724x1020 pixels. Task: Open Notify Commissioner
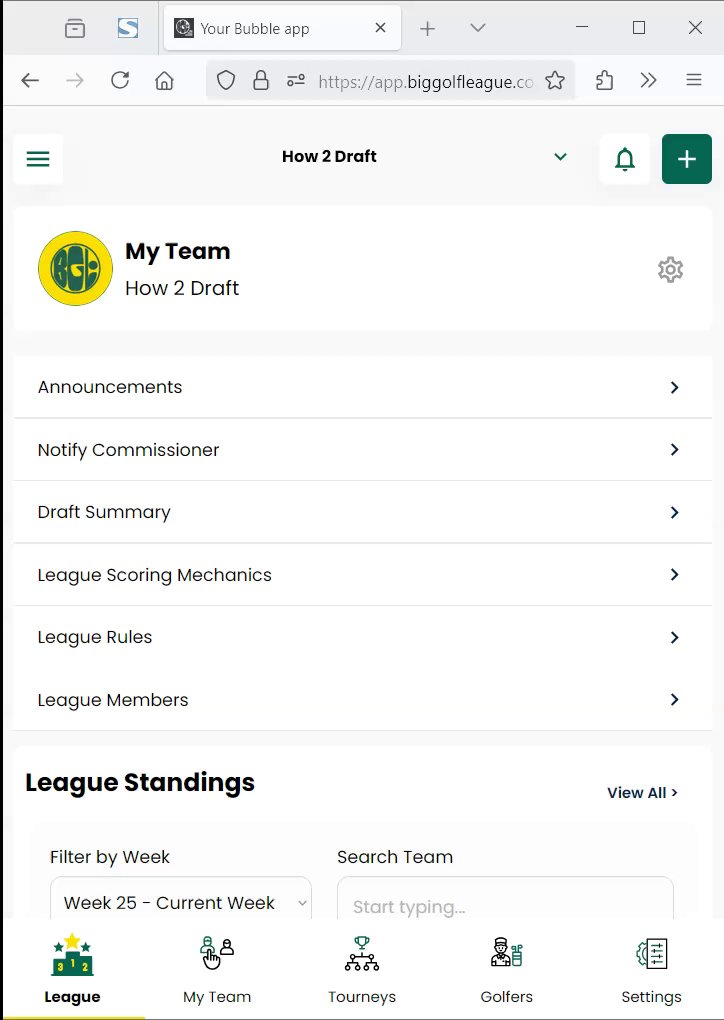pyautogui.click(x=360, y=450)
